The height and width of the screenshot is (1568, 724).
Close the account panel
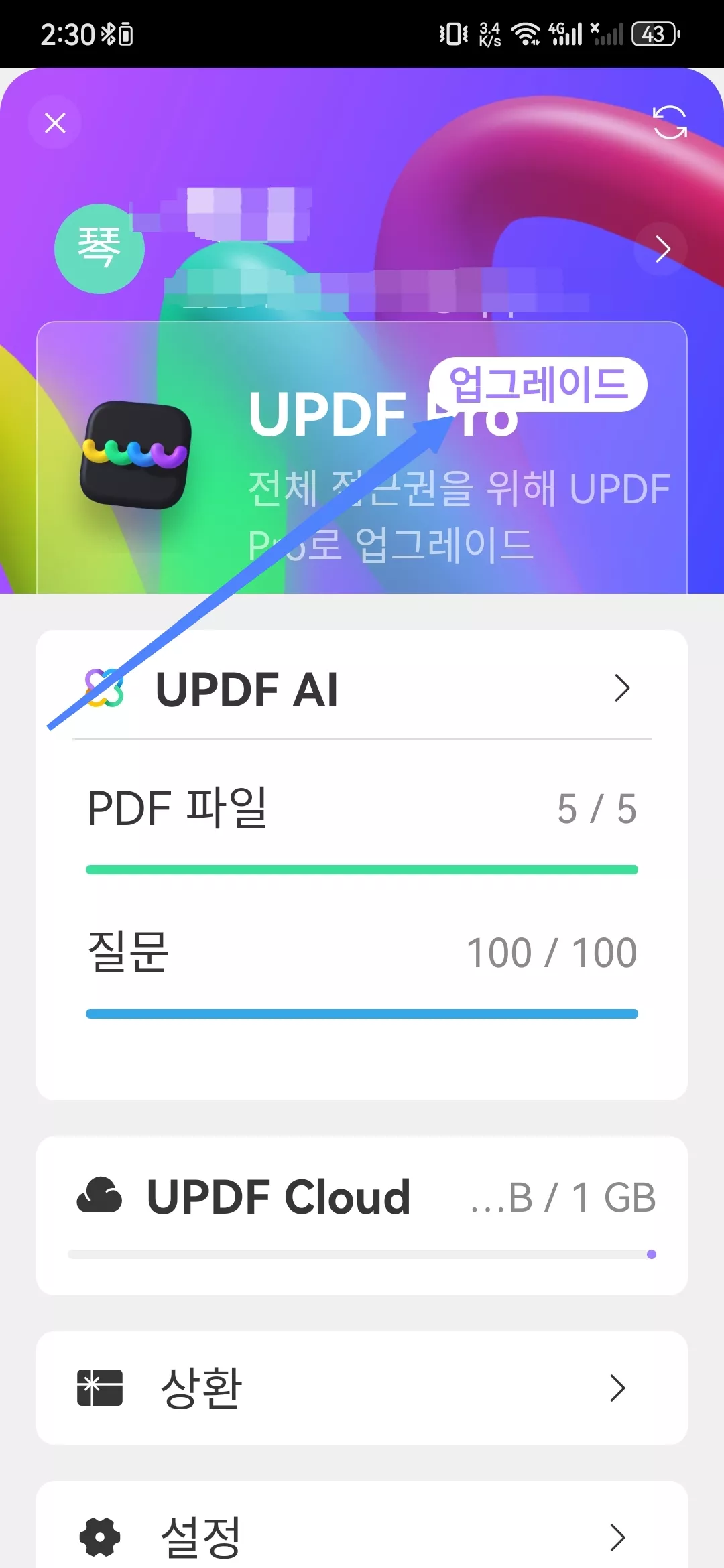(x=55, y=123)
